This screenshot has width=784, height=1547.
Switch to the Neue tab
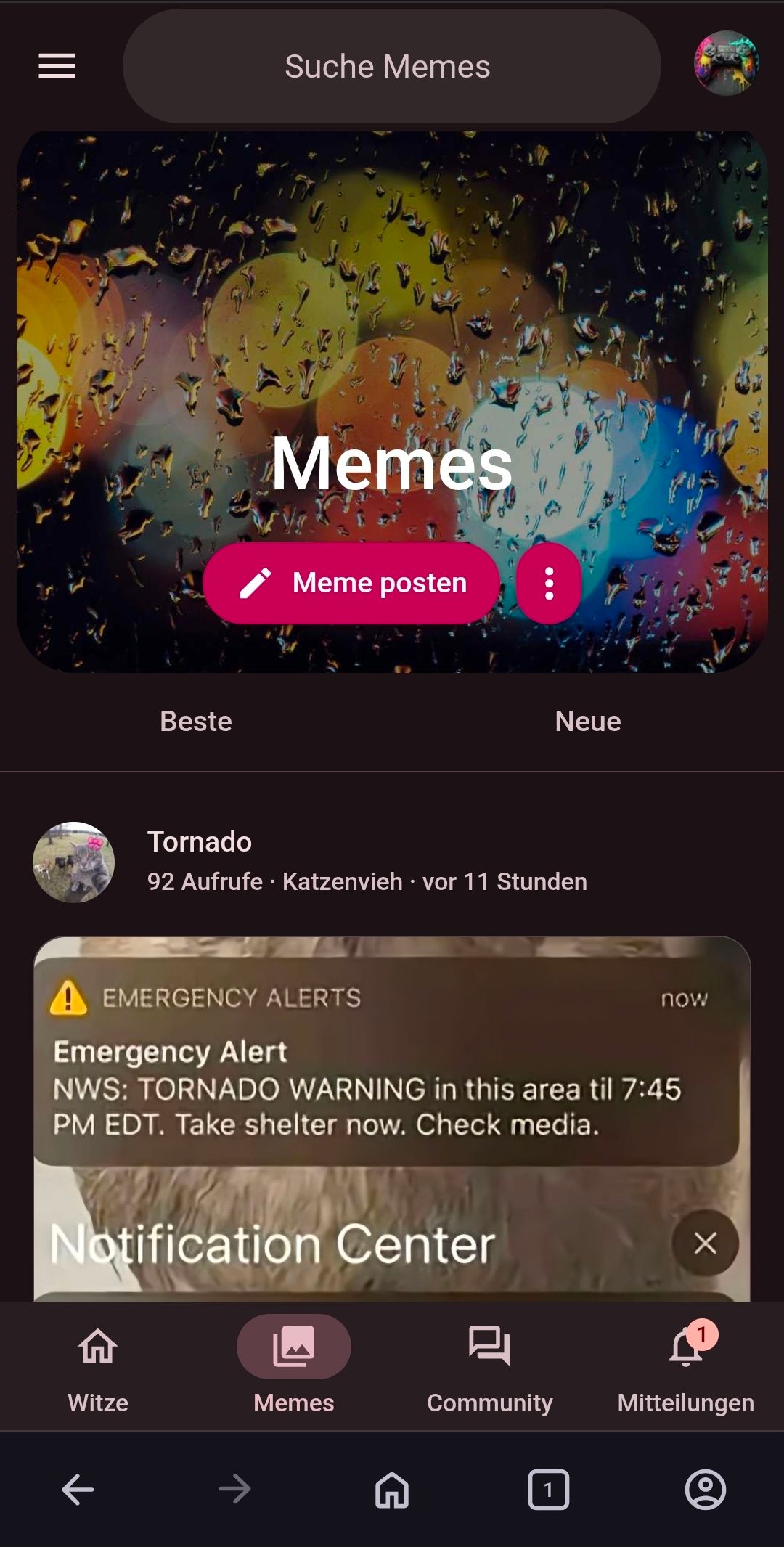[587, 722]
